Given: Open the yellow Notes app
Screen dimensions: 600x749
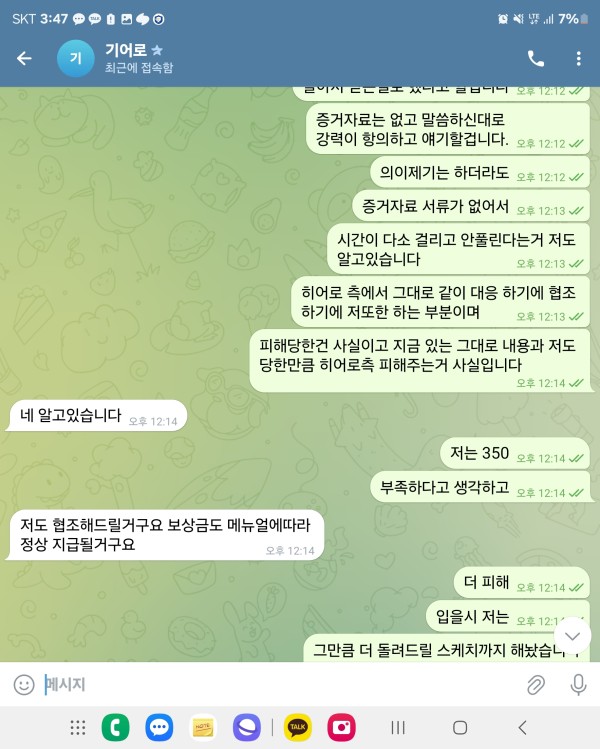Looking at the screenshot, I should point(202,727).
